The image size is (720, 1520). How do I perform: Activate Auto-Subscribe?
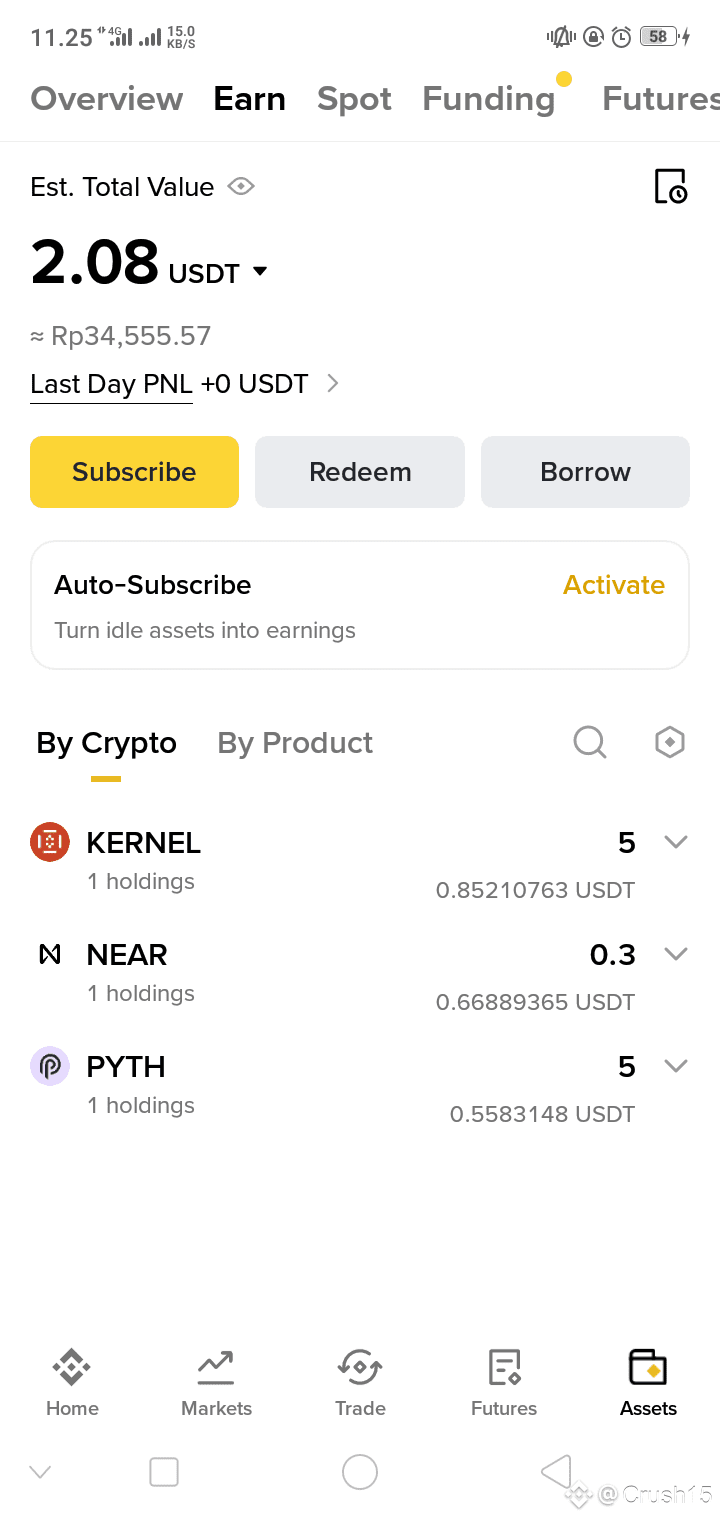pos(613,585)
